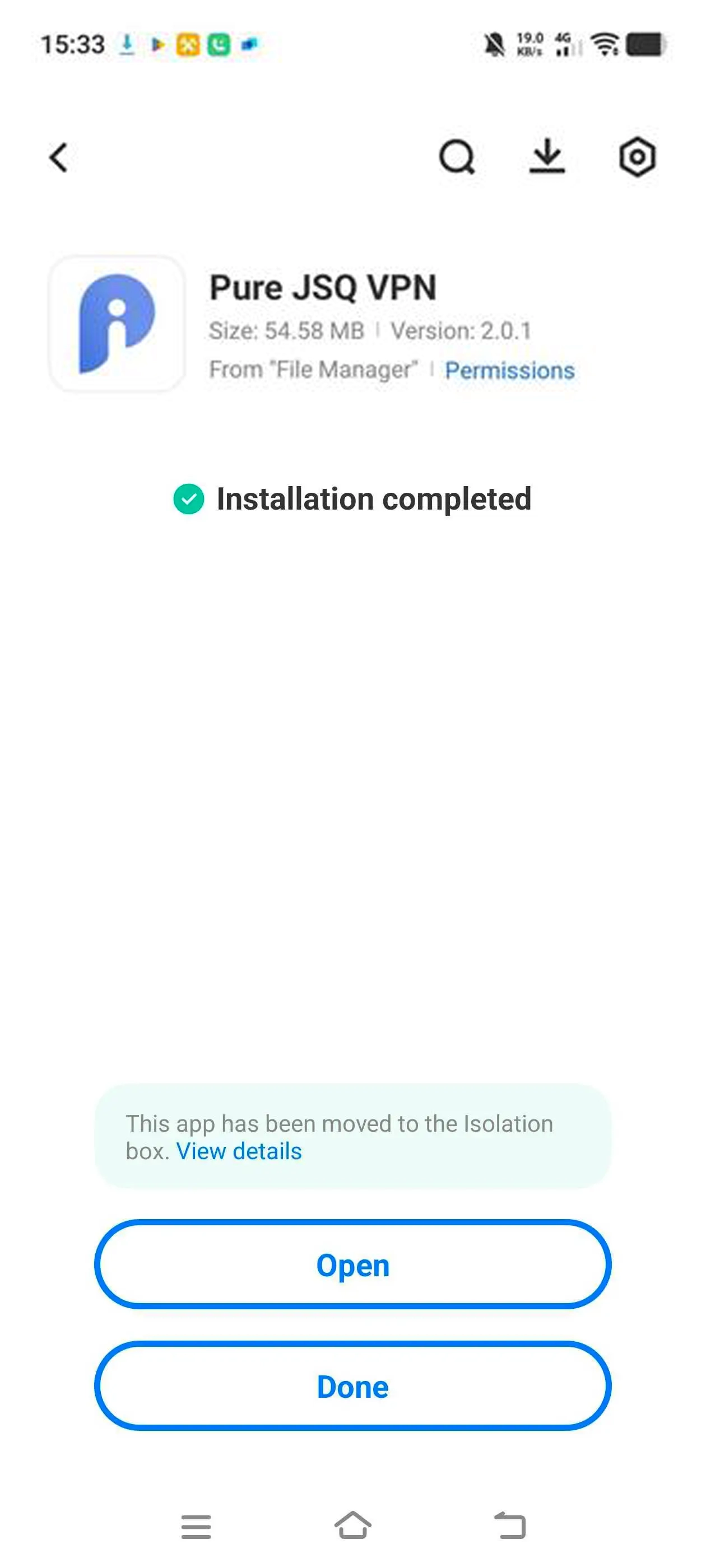Tap View details about Isolation box
The width and height of the screenshot is (706, 1568).
pyautogui.click(x=239, y=1151)
